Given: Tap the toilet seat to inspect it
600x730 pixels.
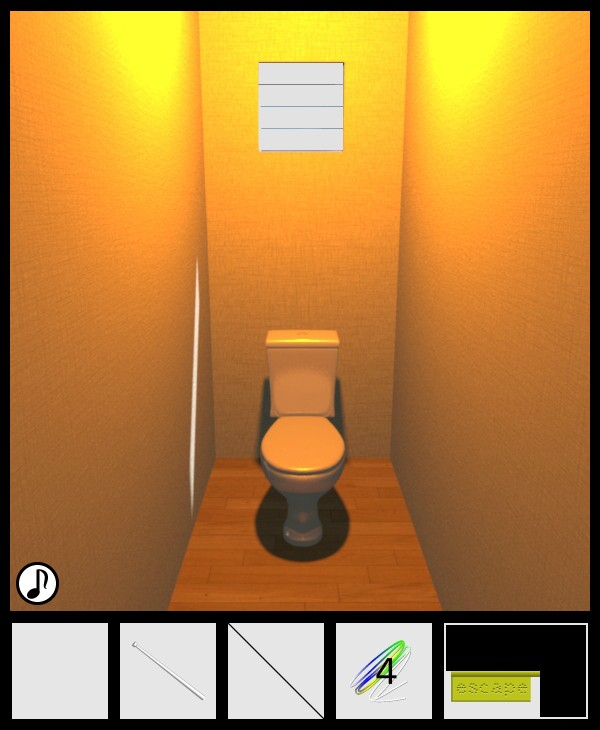Looking at the screenshot, I should tap(302, 443).
